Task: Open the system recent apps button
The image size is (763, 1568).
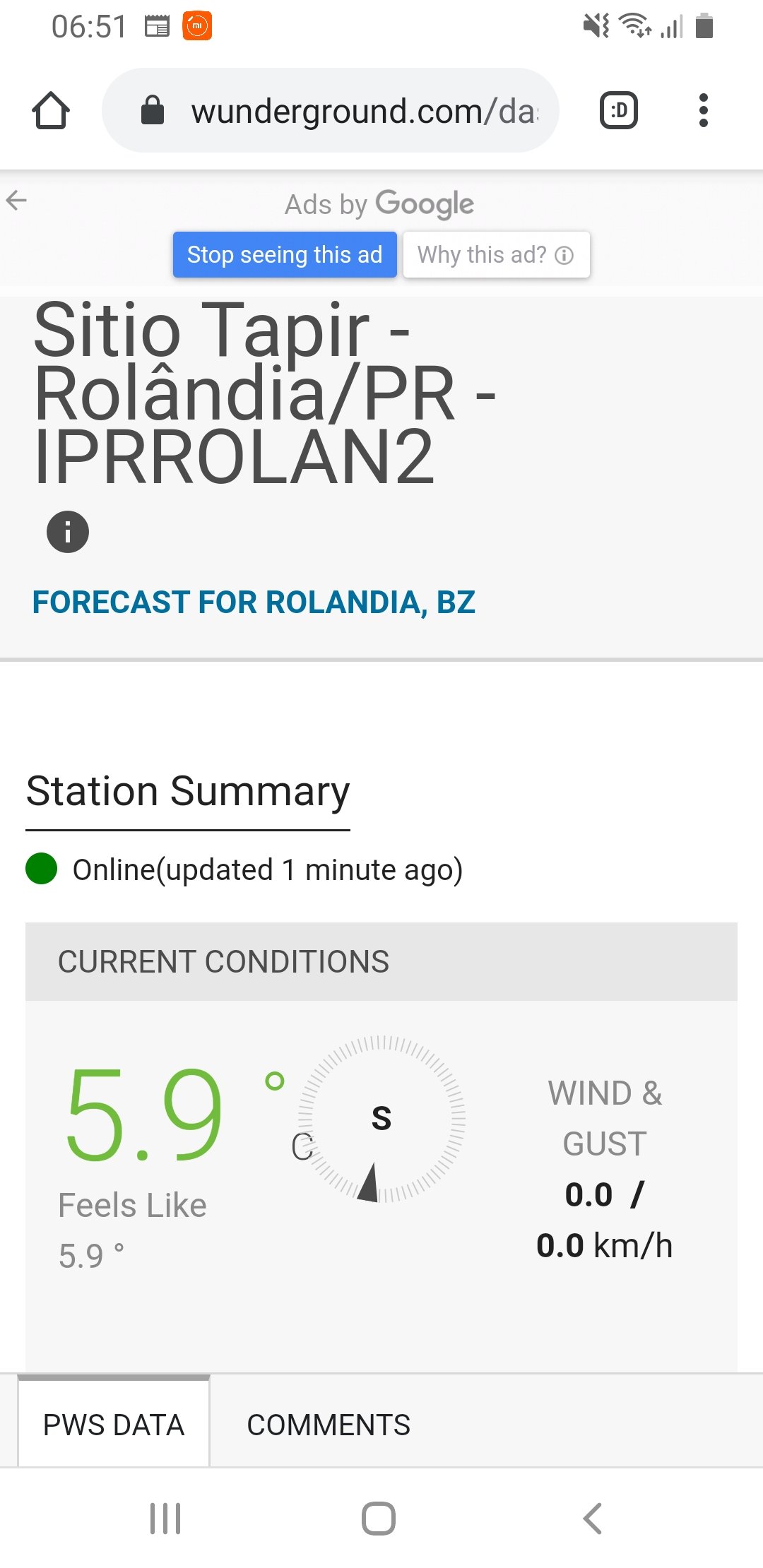Action: pos(165,1518)
